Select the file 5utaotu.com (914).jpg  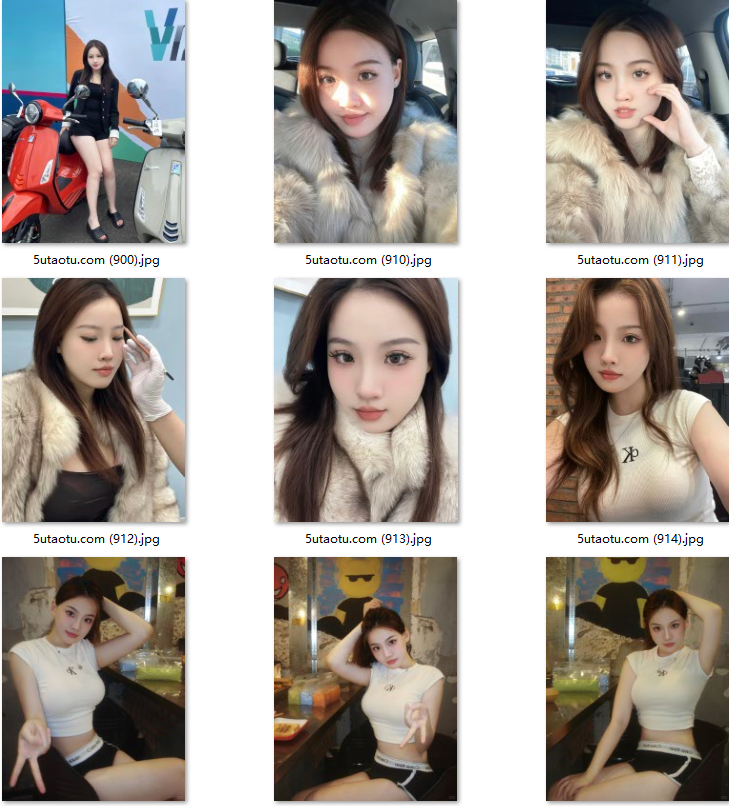(x=637, y=400)
